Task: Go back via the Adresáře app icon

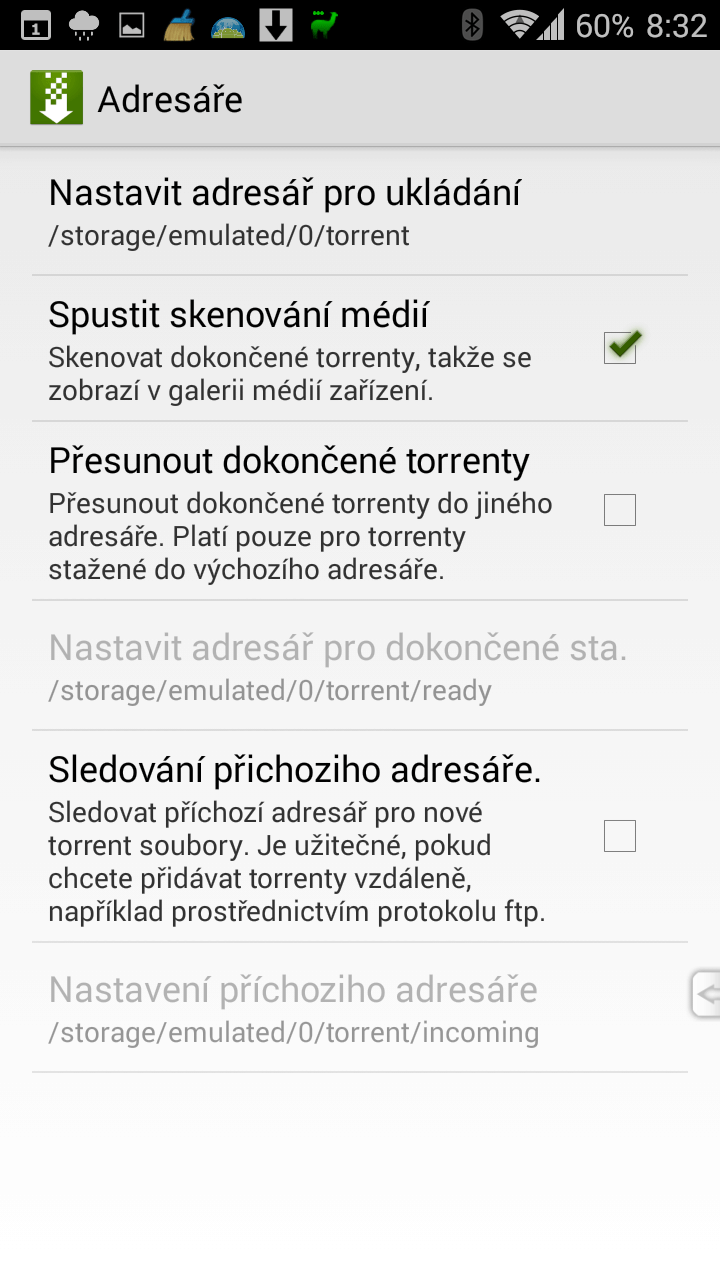Action: click(56, 98)
